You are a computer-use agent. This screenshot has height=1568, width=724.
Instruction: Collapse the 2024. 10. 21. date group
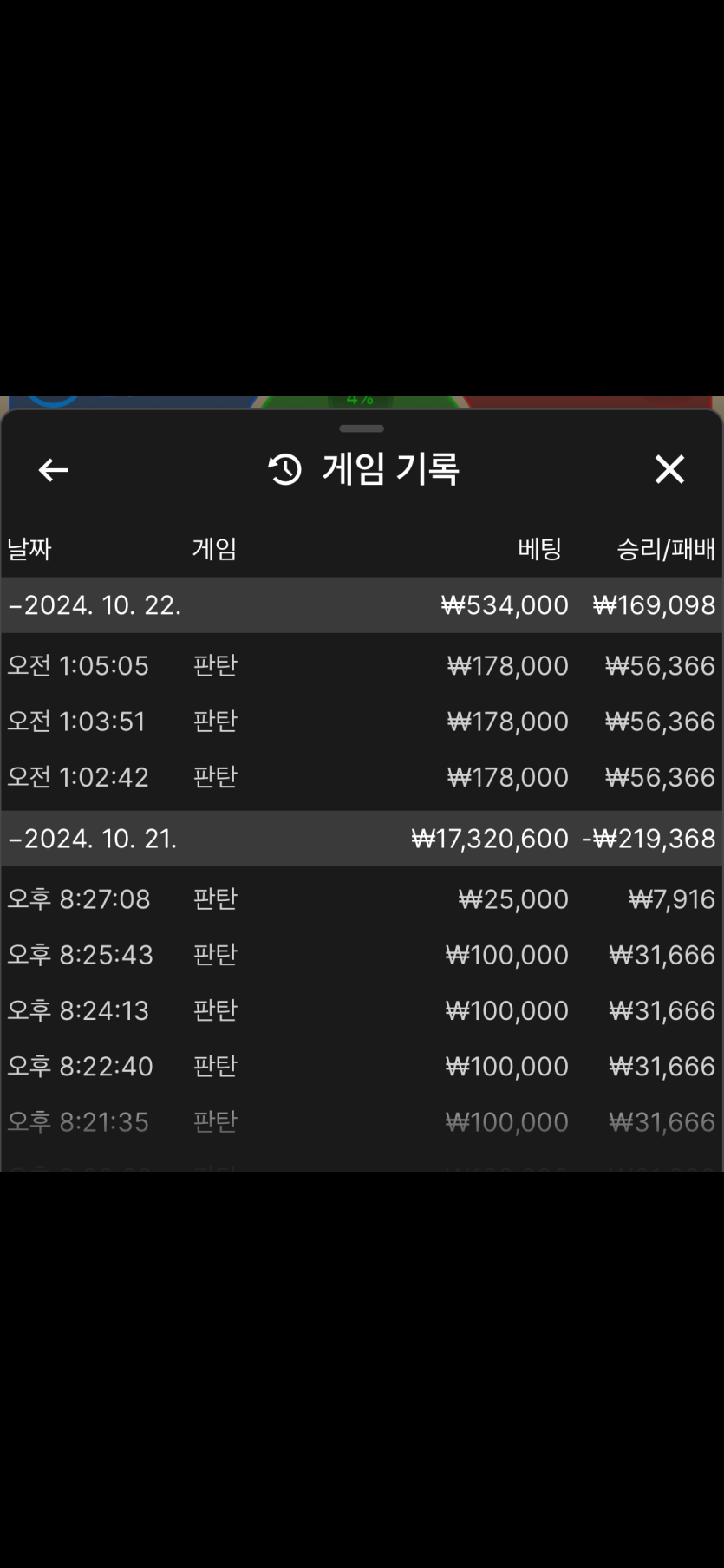94,839
